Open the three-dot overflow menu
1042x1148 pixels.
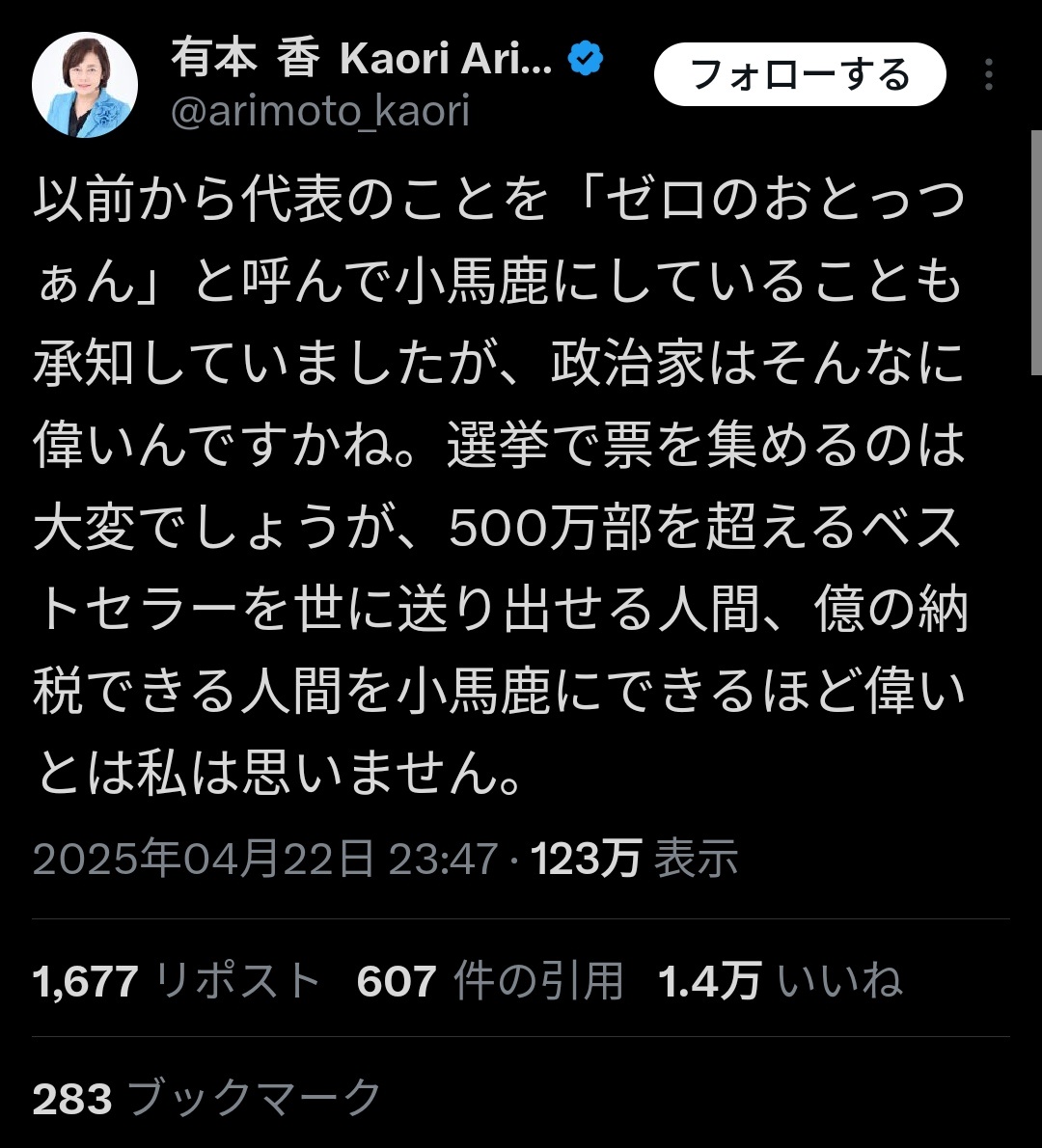(x=989, y=74)
